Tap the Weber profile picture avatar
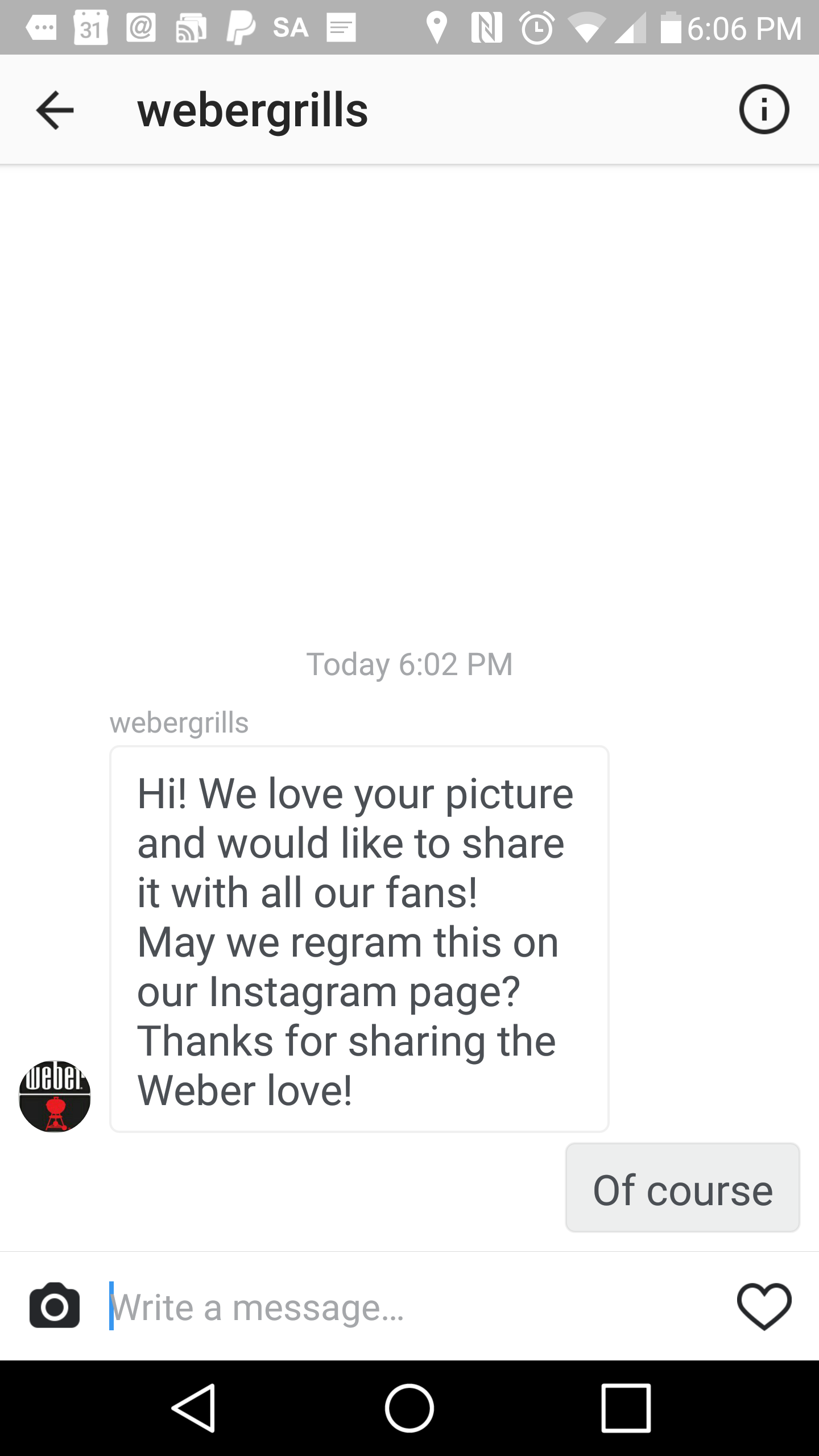The width and height of the screenshot is (819, 1456). 55,1096
